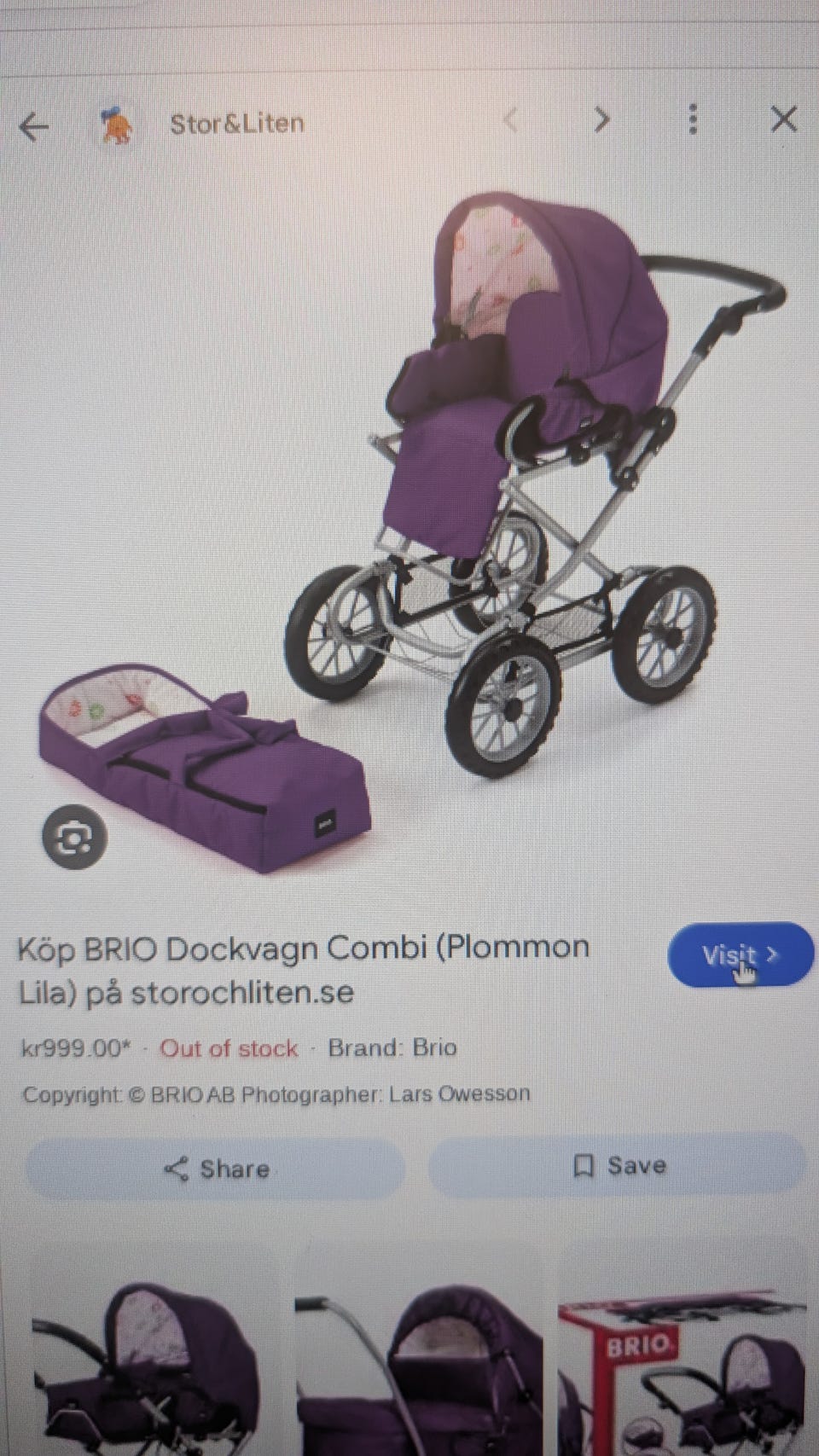Close the image preview panel

[783, 119]
